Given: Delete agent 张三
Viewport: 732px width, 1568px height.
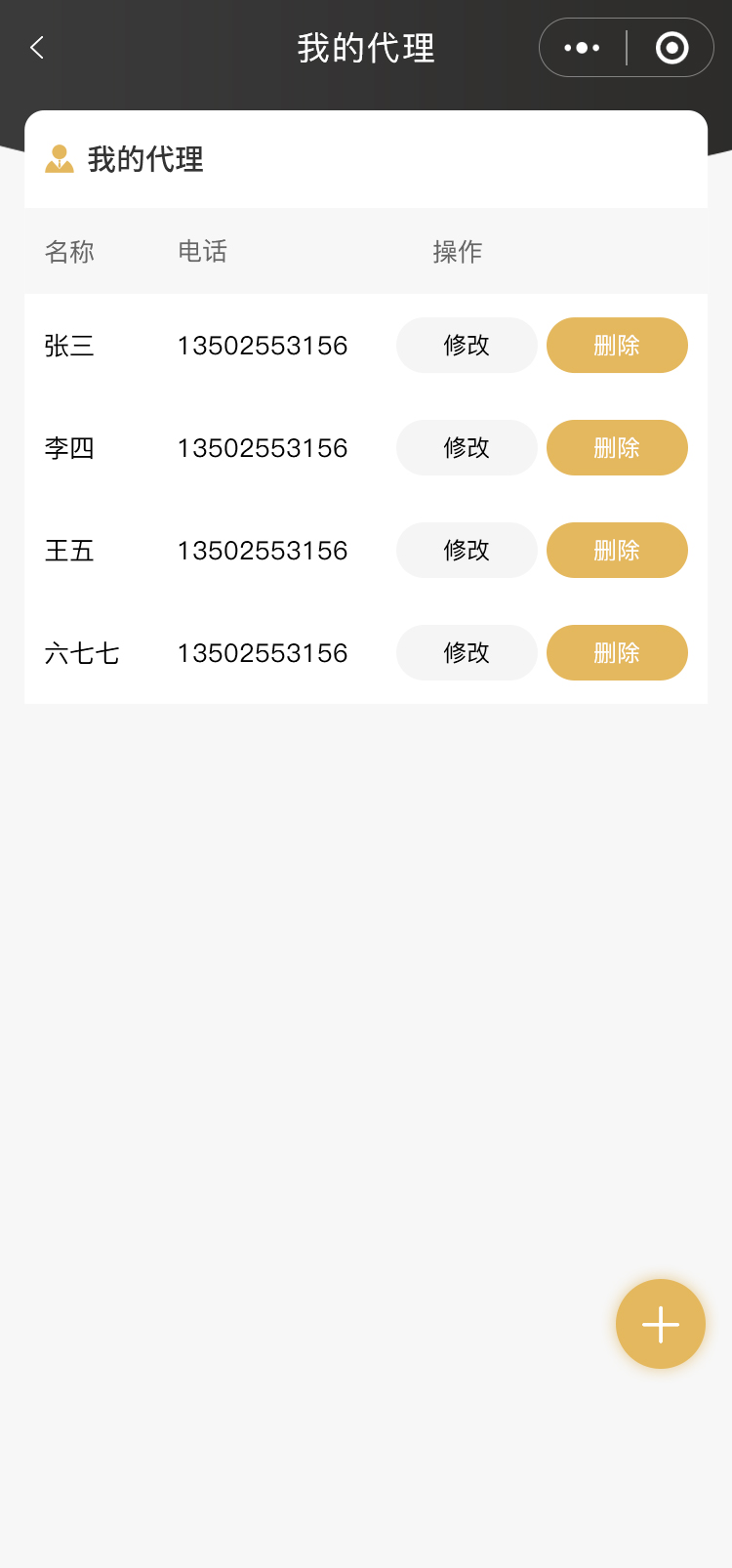Looking at the screenshot, I should click(x=617, y=346).
